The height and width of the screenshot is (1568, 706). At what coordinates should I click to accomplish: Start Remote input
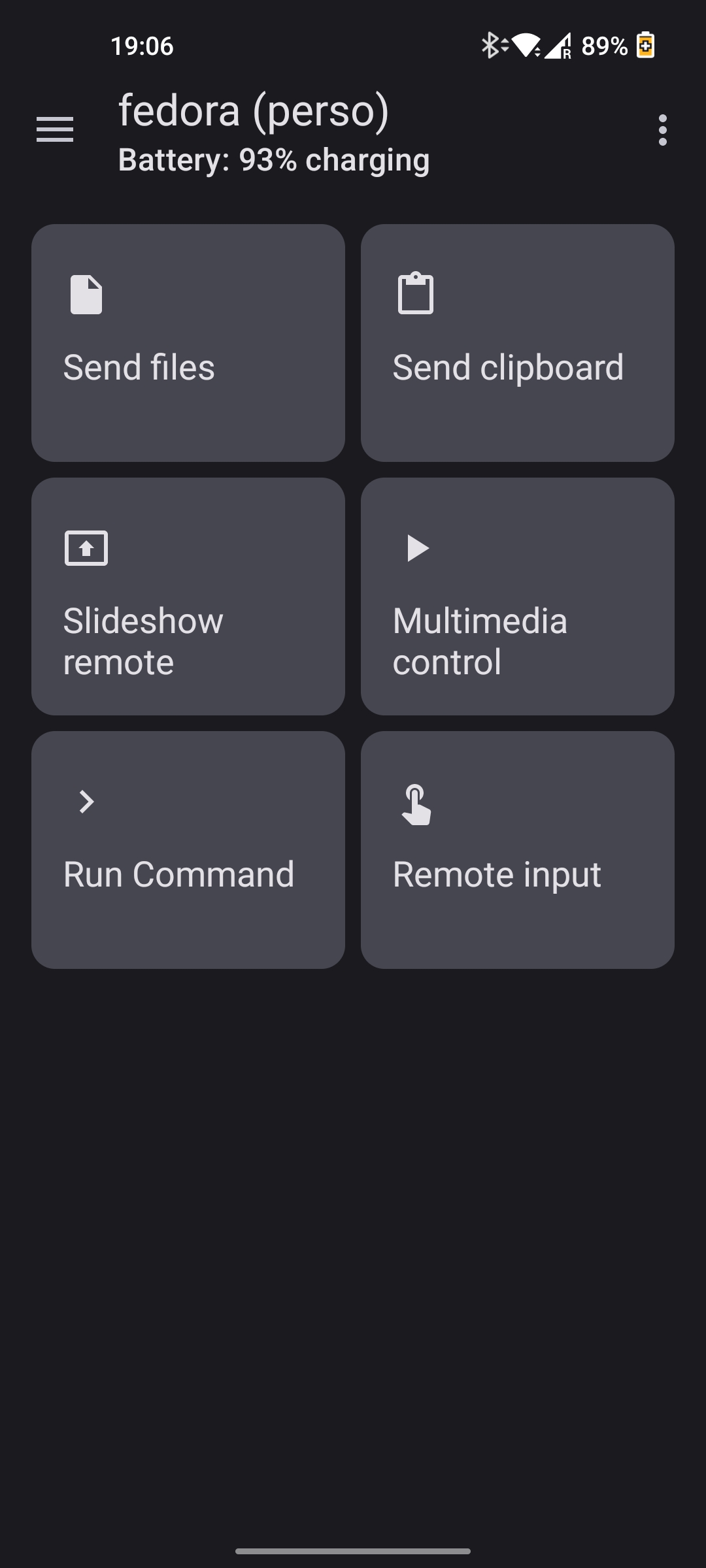click(x=517, y=849)
